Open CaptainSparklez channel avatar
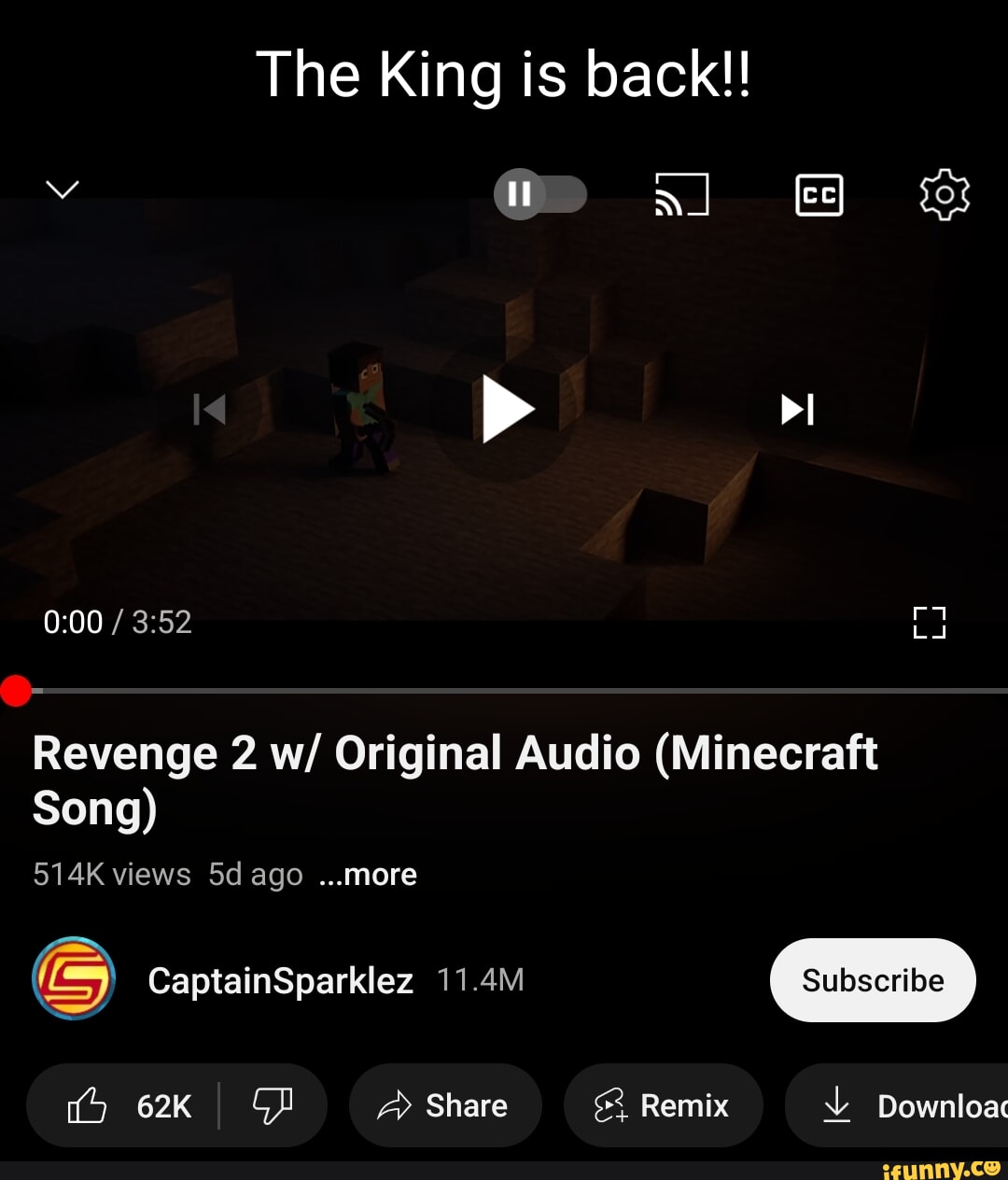This screenshot has height=1180, width=1008. tap(73, 979)
